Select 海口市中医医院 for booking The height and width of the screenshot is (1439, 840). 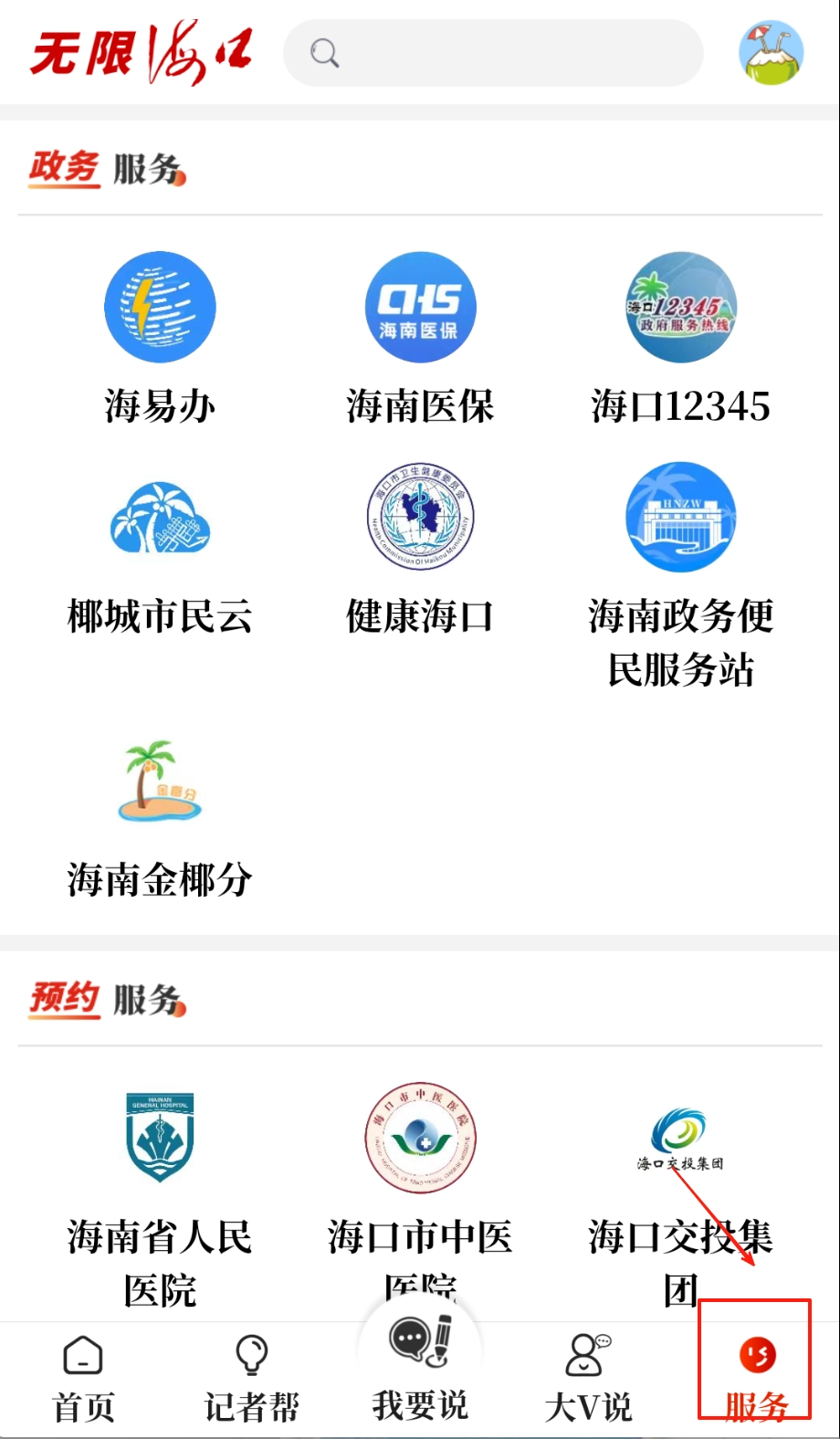tap(420, 1138)
